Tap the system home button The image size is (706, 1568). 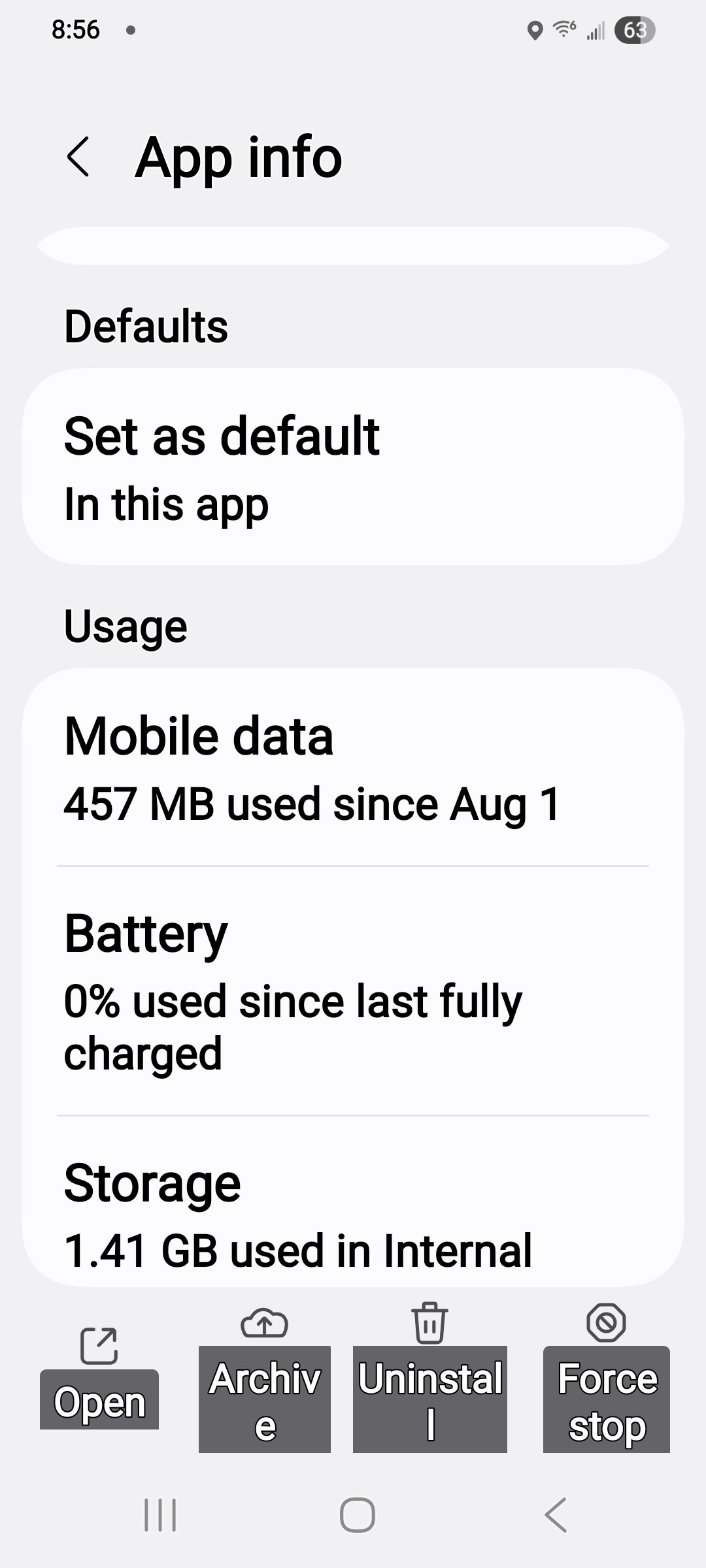point(357,1515)
